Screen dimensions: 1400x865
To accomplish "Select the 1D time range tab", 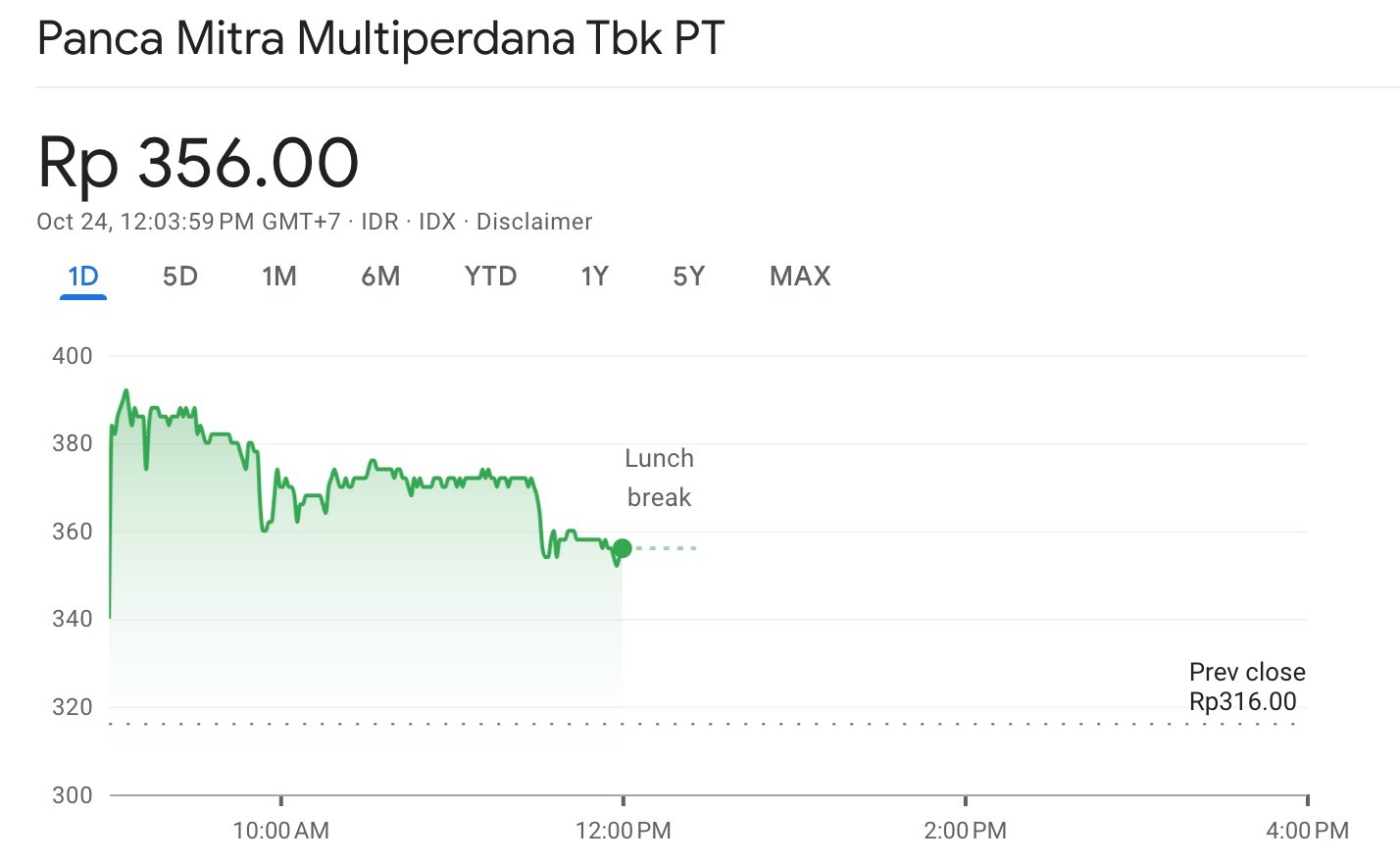I will tap(83, 277).
